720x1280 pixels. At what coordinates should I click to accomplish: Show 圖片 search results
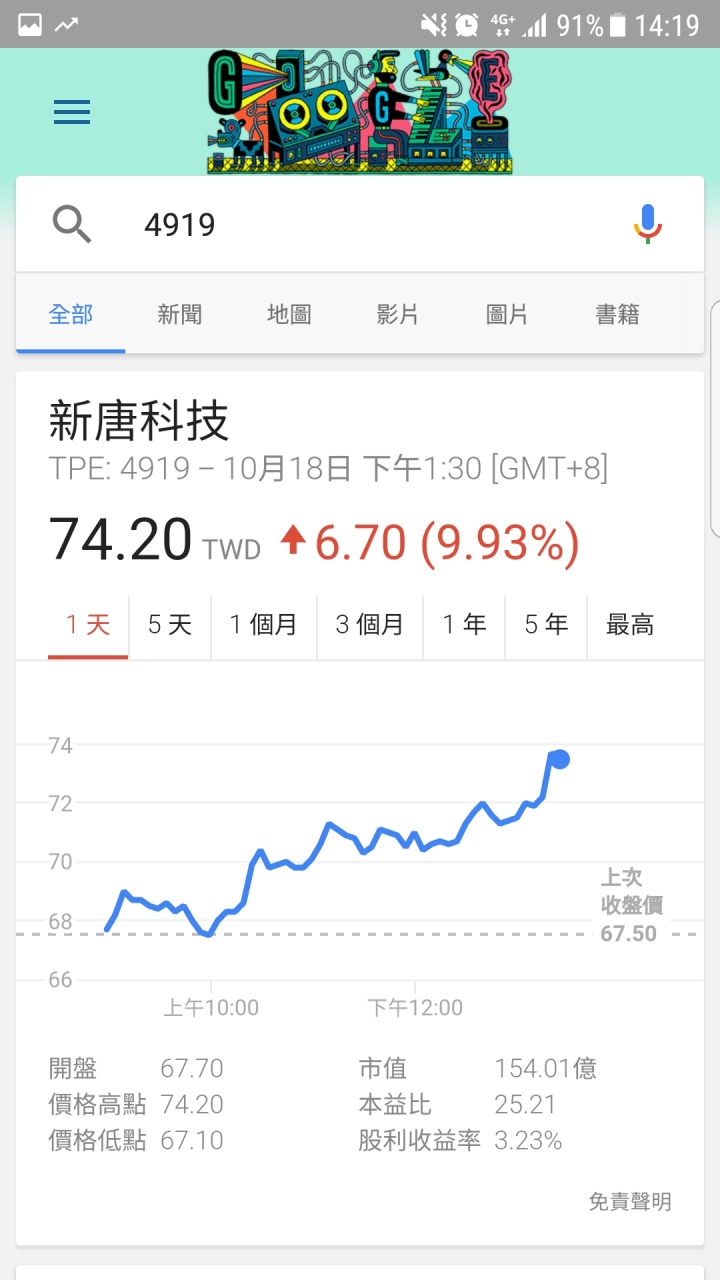507,315
